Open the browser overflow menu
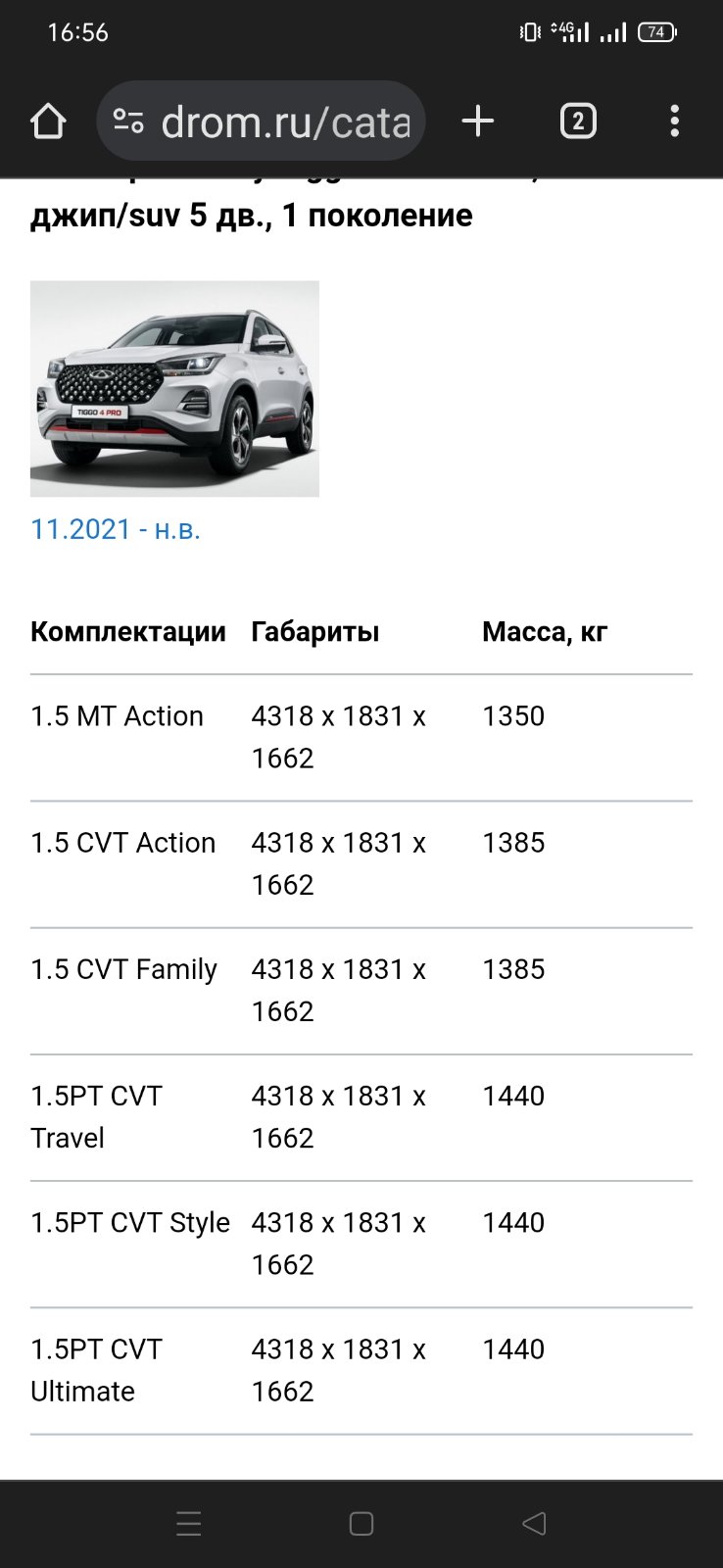The height and width of the screenshot is (1568, 723). pyautogui.click(x=674, y=122)
